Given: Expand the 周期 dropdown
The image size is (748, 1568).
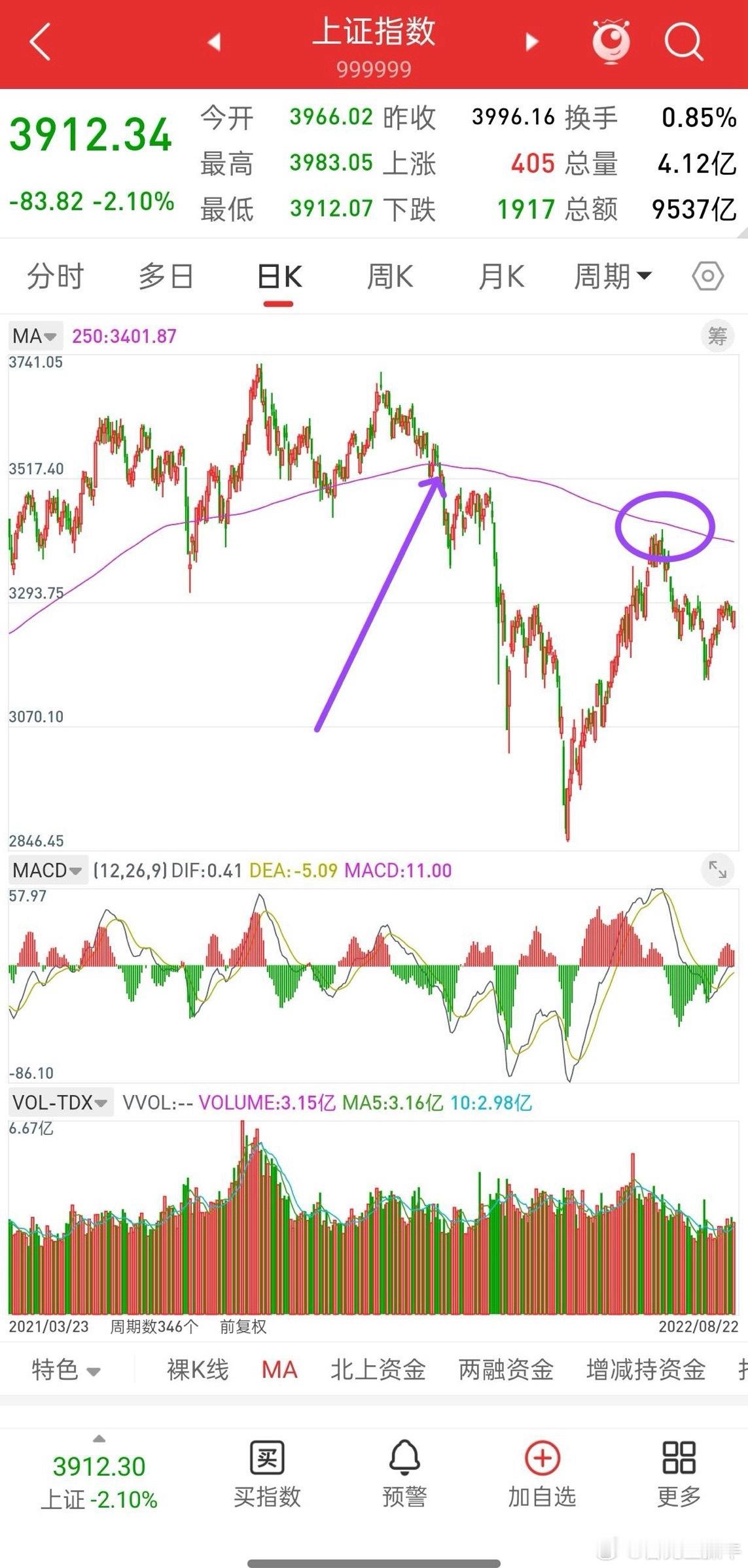Looking at the screenshot, I should click(613, 277).
